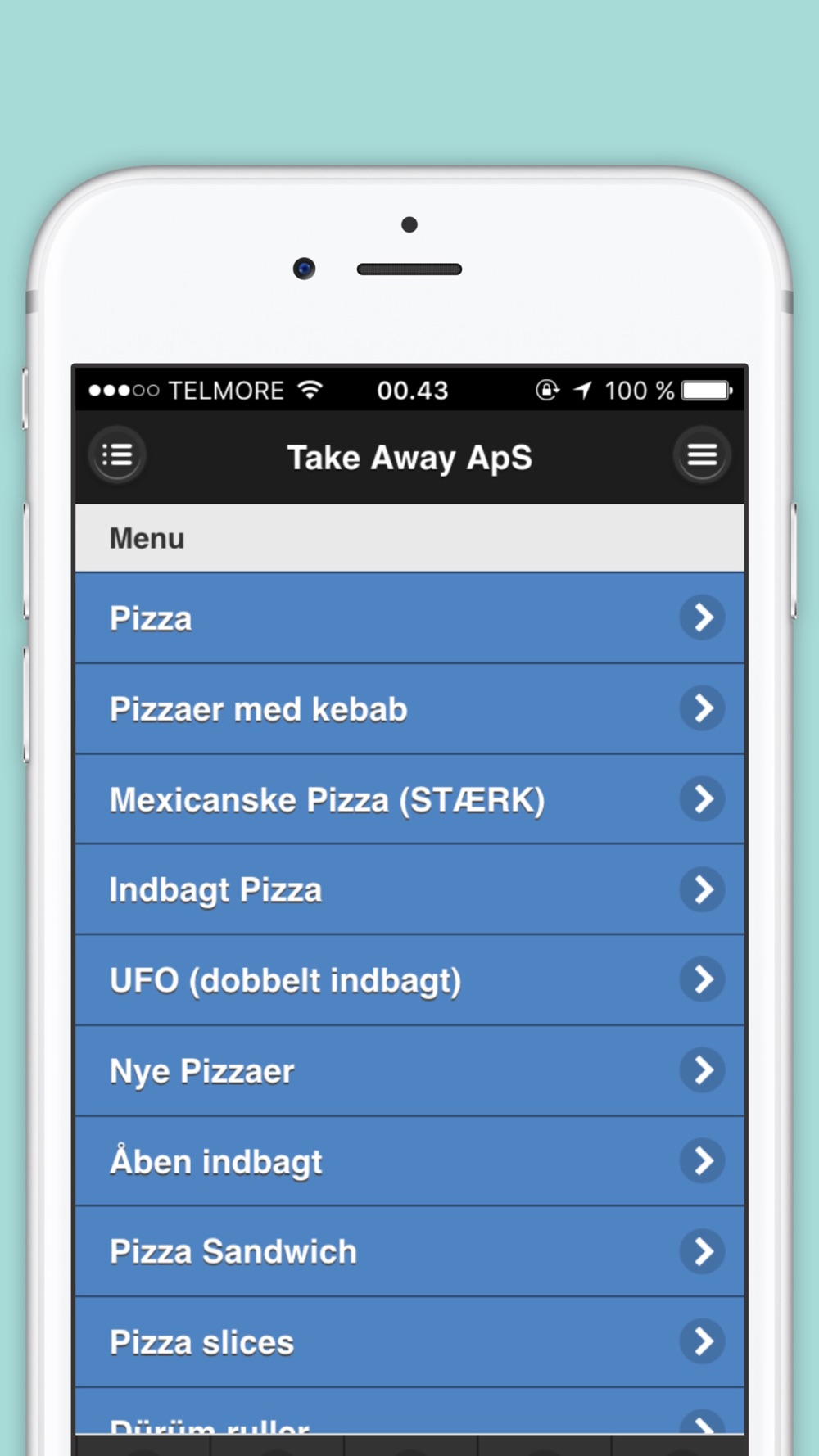Open Åben indbagt

point(409,1161)
